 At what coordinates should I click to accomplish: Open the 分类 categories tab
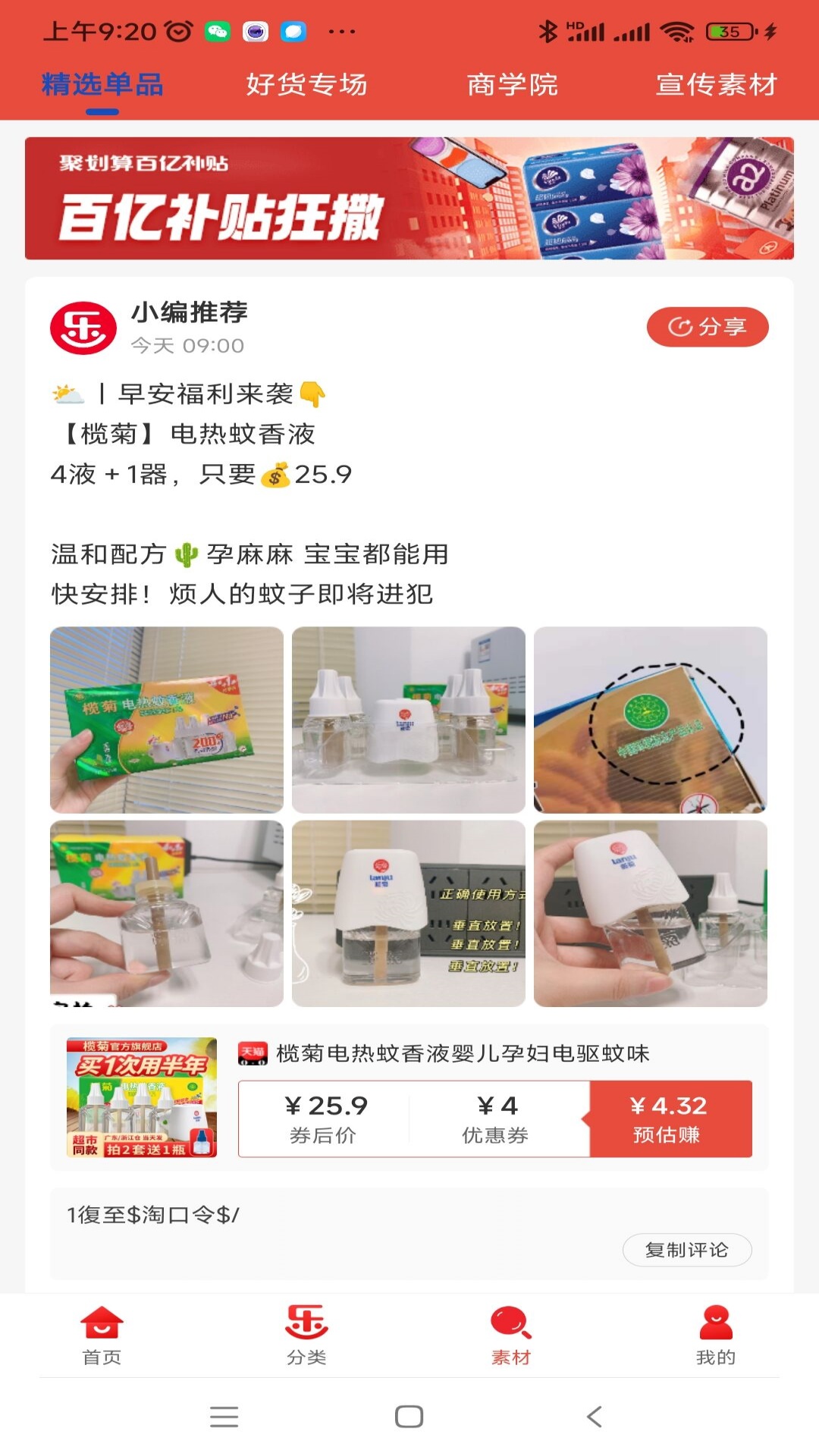[306, 1335]
